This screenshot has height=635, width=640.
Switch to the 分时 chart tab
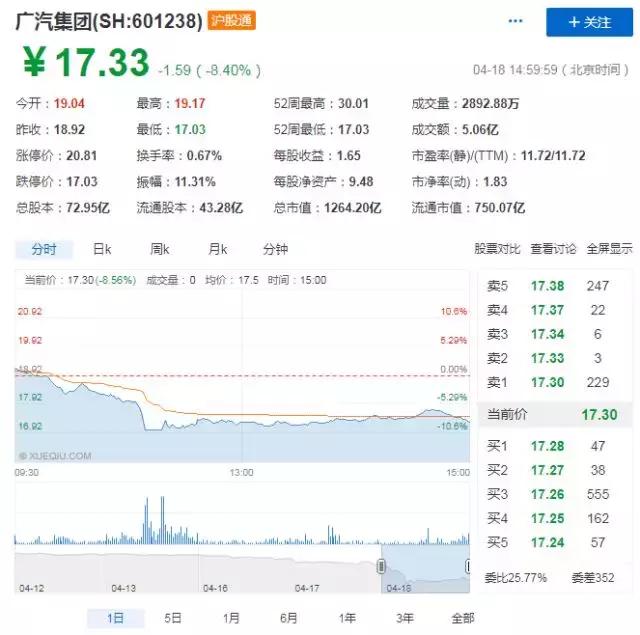[44, 250]
